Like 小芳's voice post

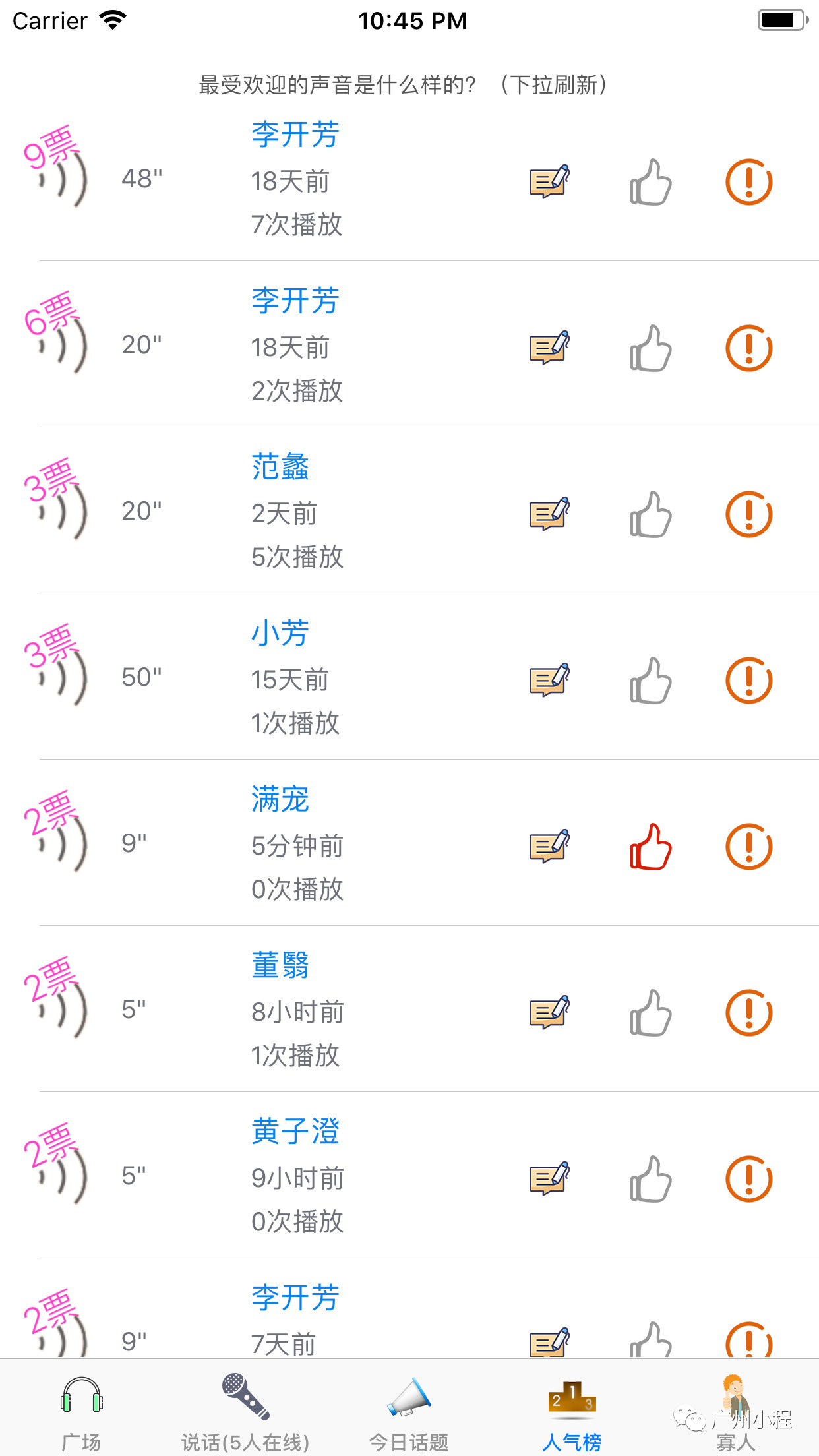point(650,681)
